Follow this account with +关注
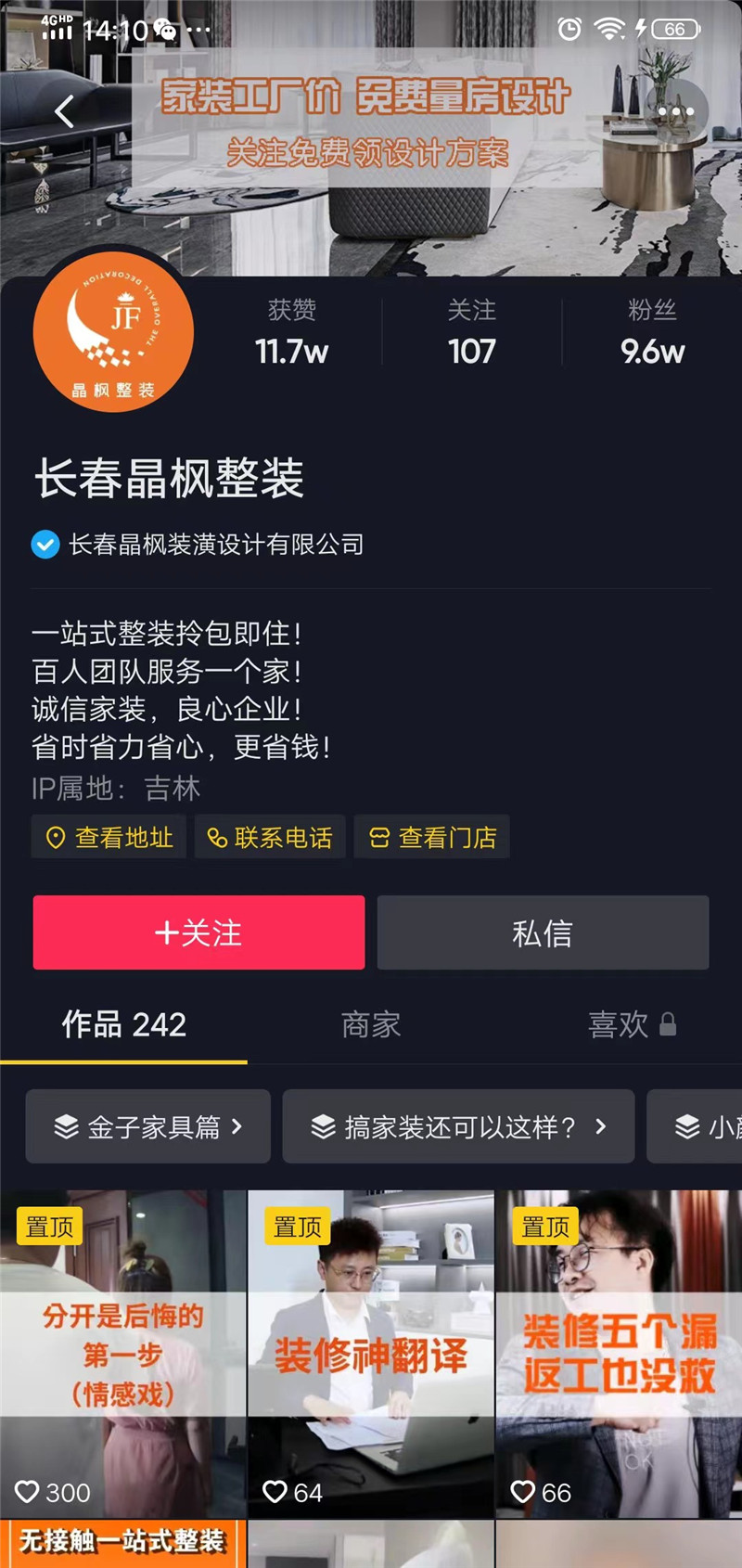This screenshot has height=1568, width=742. click(x=198, y=932)
